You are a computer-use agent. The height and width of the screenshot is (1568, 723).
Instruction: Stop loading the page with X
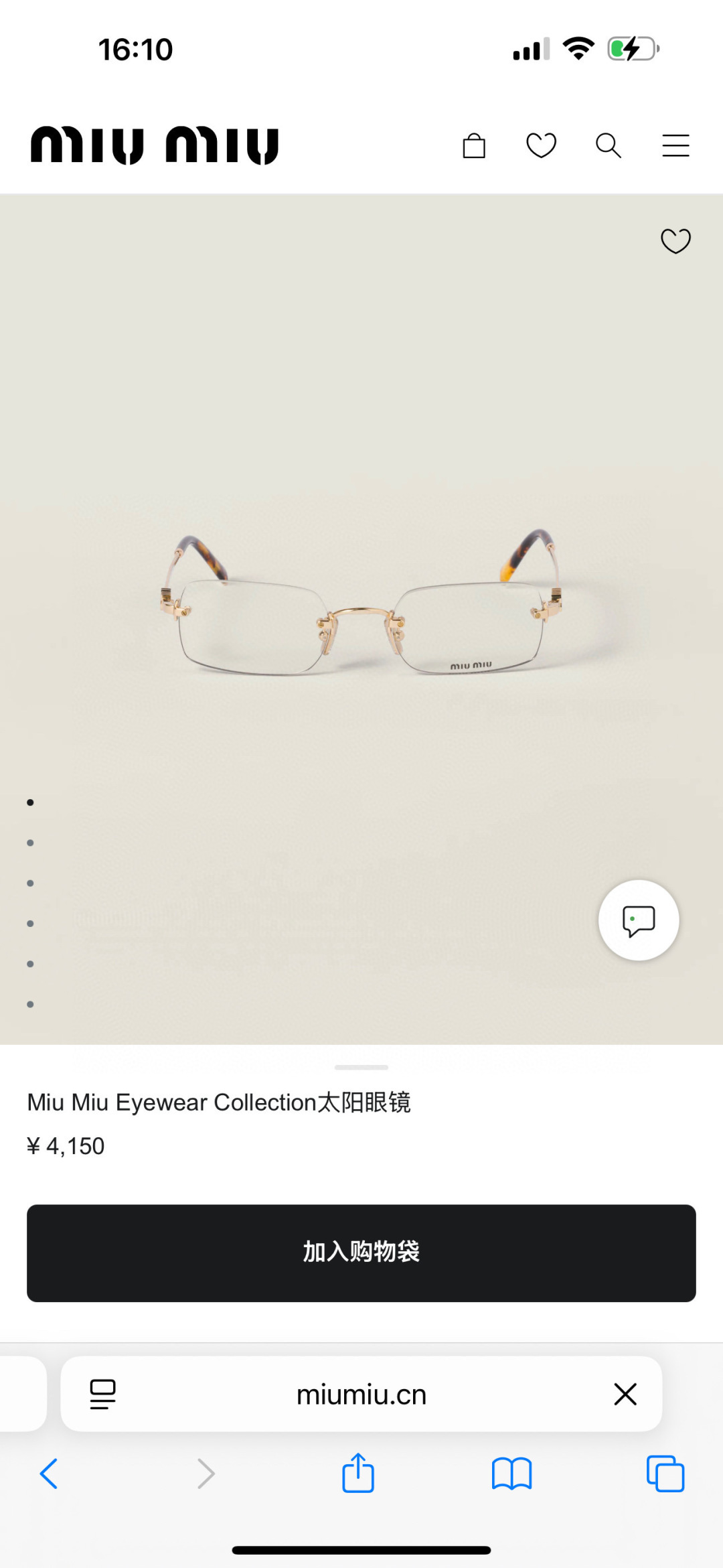625,1395
